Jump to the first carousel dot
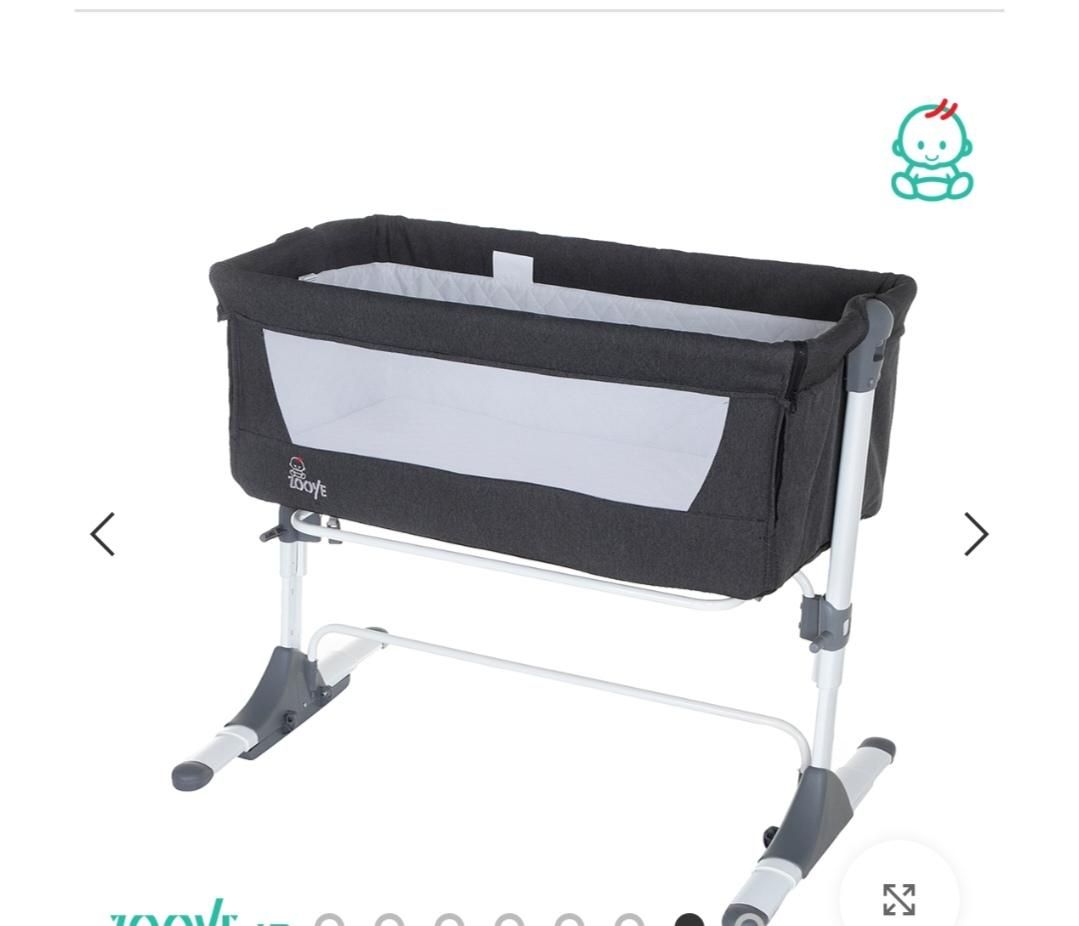The image size is (1079, 926). [329, 921]
